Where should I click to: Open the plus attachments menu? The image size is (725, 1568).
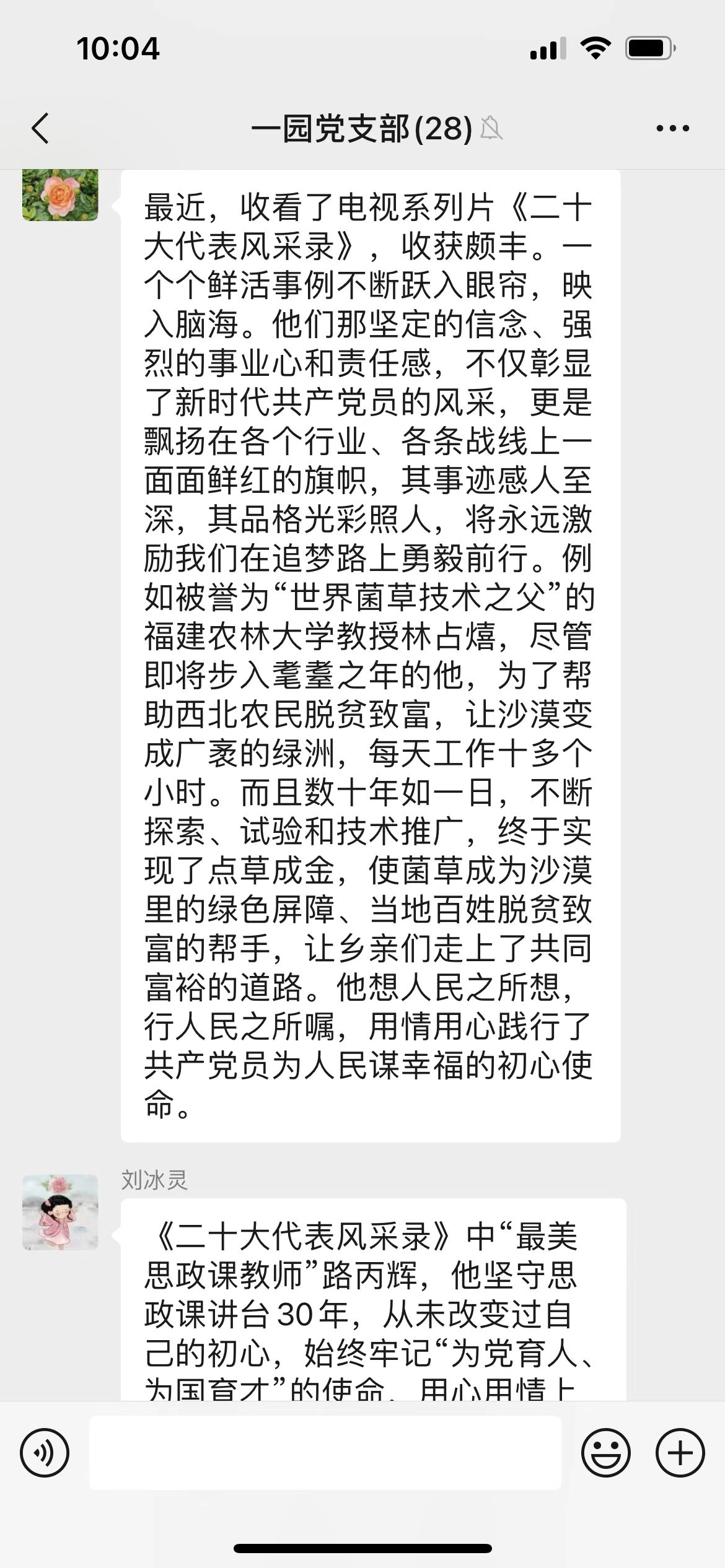point(680,1453)
